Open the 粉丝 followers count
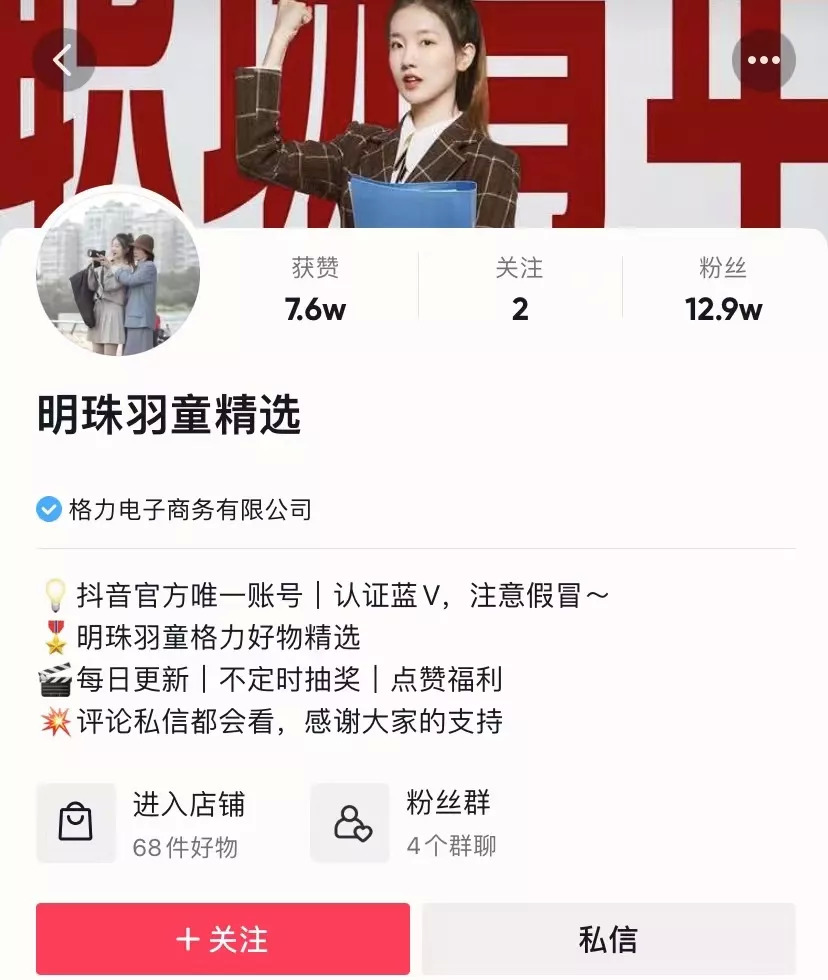The image size is (828, 980). 723,291
